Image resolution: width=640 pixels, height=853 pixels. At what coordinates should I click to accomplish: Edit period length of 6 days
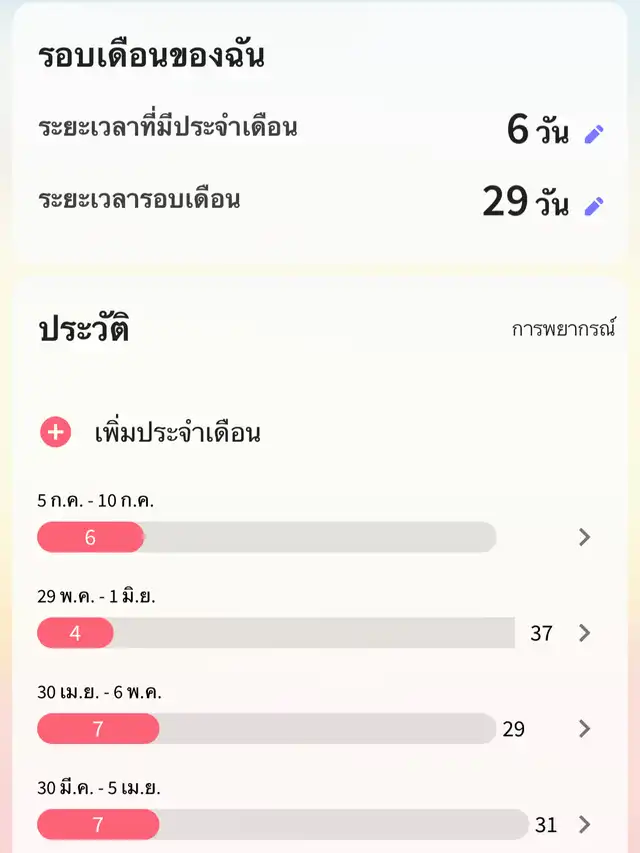pos(594,134)
